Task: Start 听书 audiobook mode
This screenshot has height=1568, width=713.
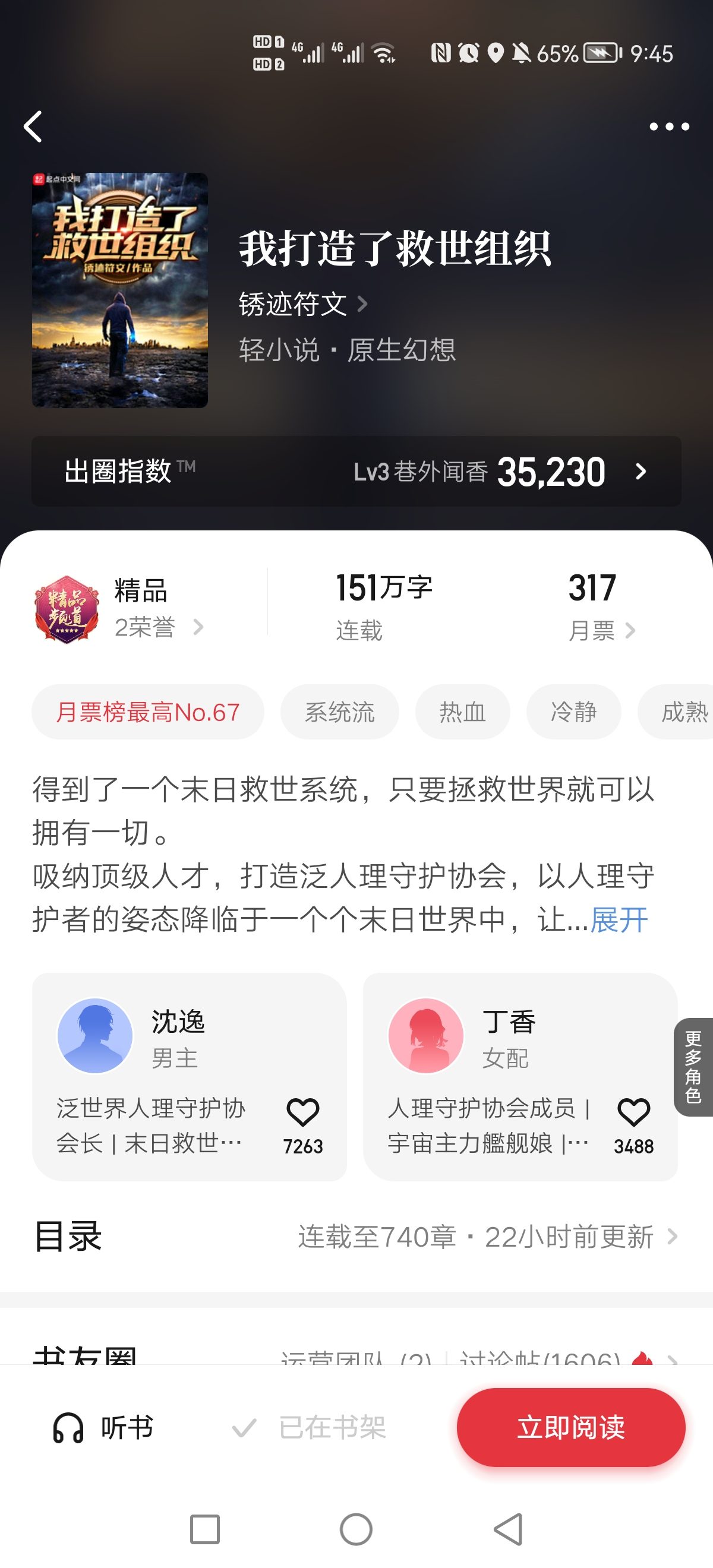Action: (103, 1428)
